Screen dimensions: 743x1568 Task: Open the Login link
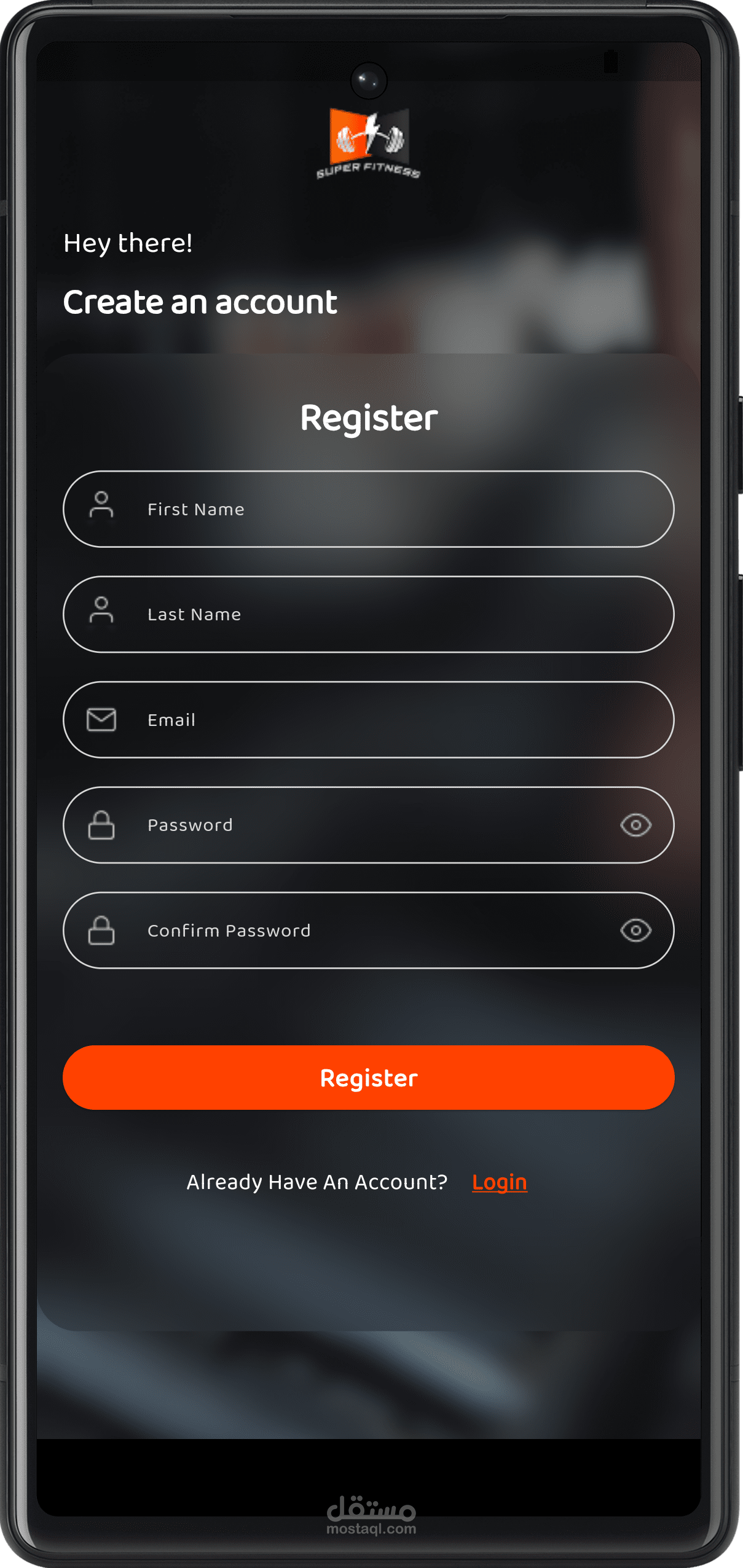(500, 1182)
